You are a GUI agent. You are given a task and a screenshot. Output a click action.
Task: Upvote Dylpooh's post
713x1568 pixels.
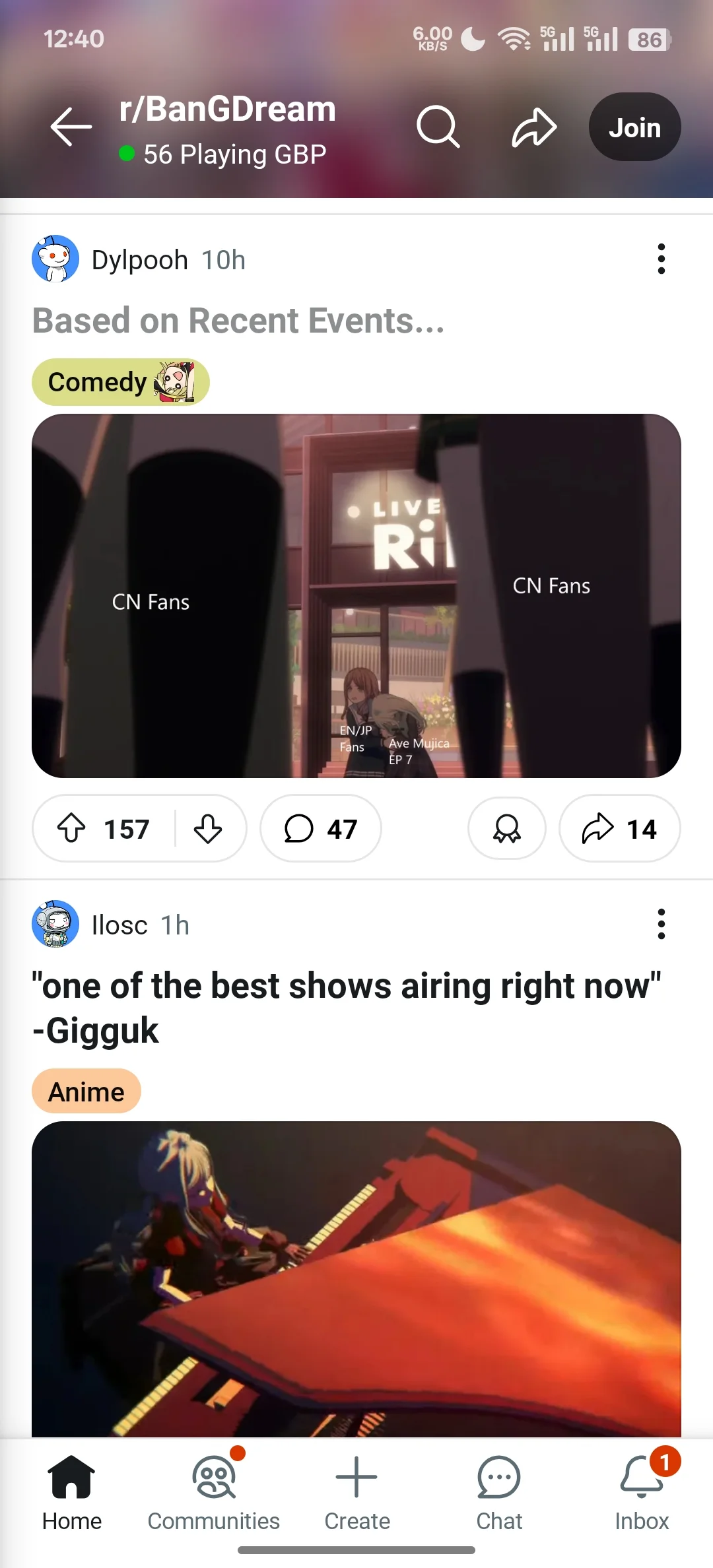click(x=72, y=828)
